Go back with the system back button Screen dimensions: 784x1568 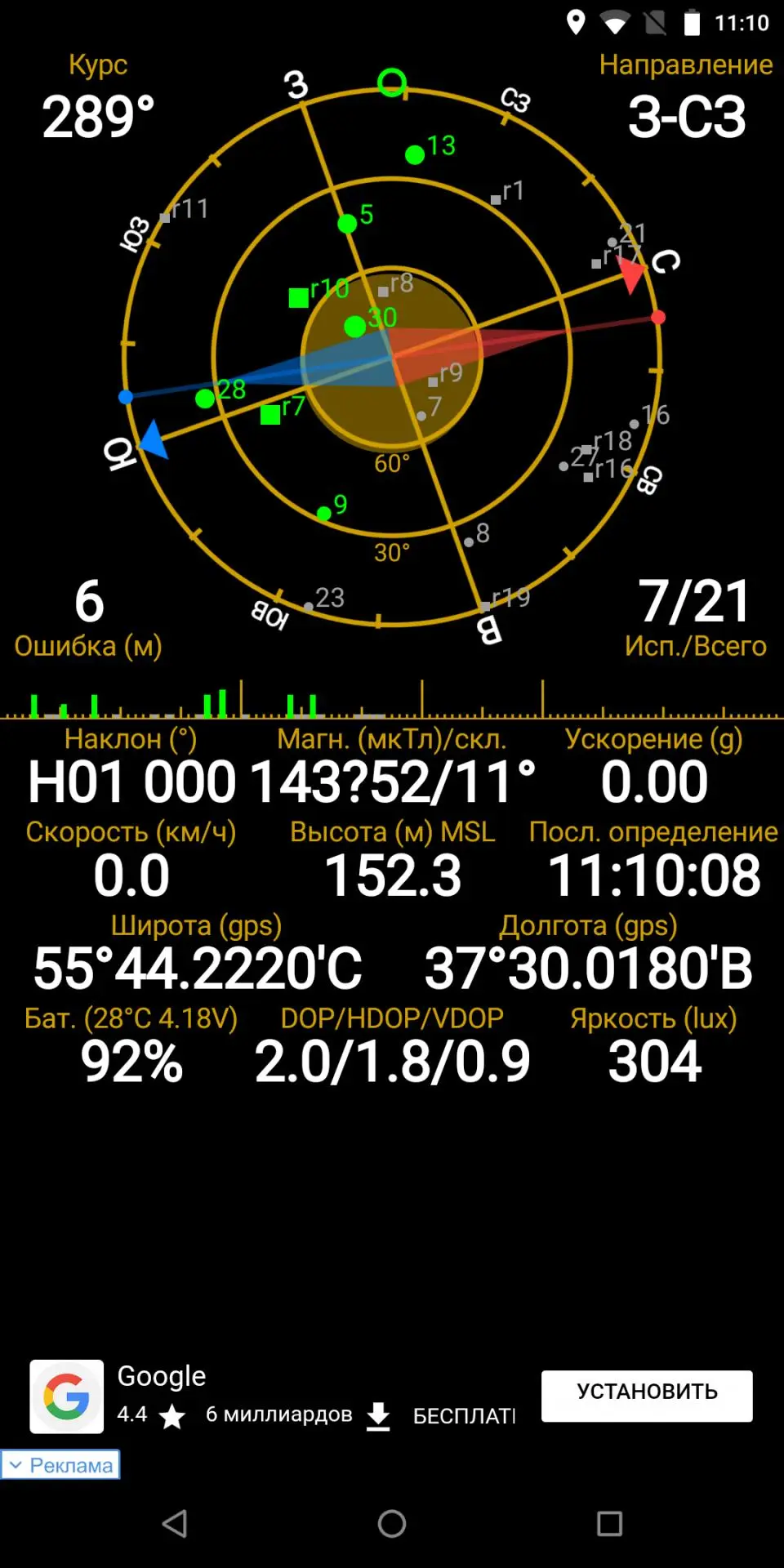175,1523
